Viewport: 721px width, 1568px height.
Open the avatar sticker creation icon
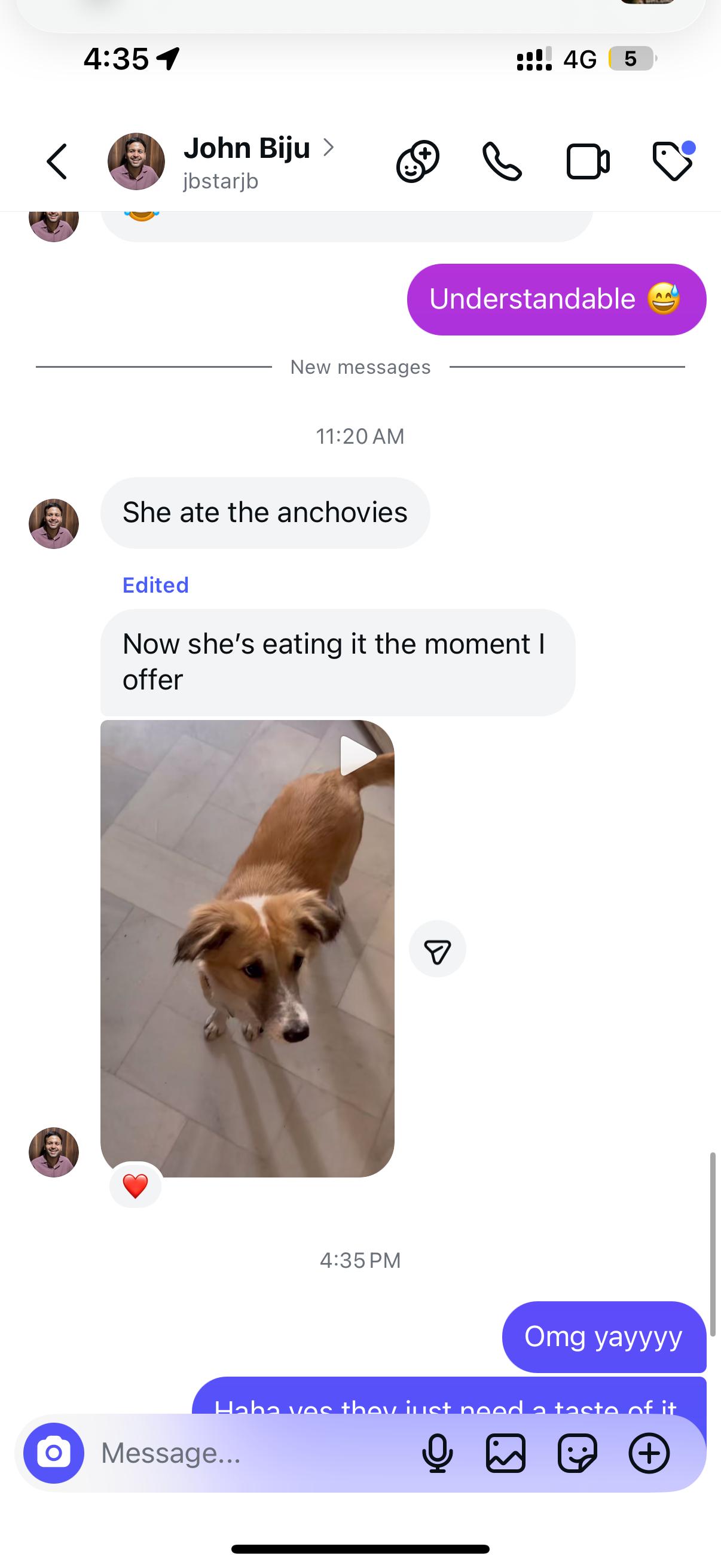pyautogui.click(x=417, y=162)
